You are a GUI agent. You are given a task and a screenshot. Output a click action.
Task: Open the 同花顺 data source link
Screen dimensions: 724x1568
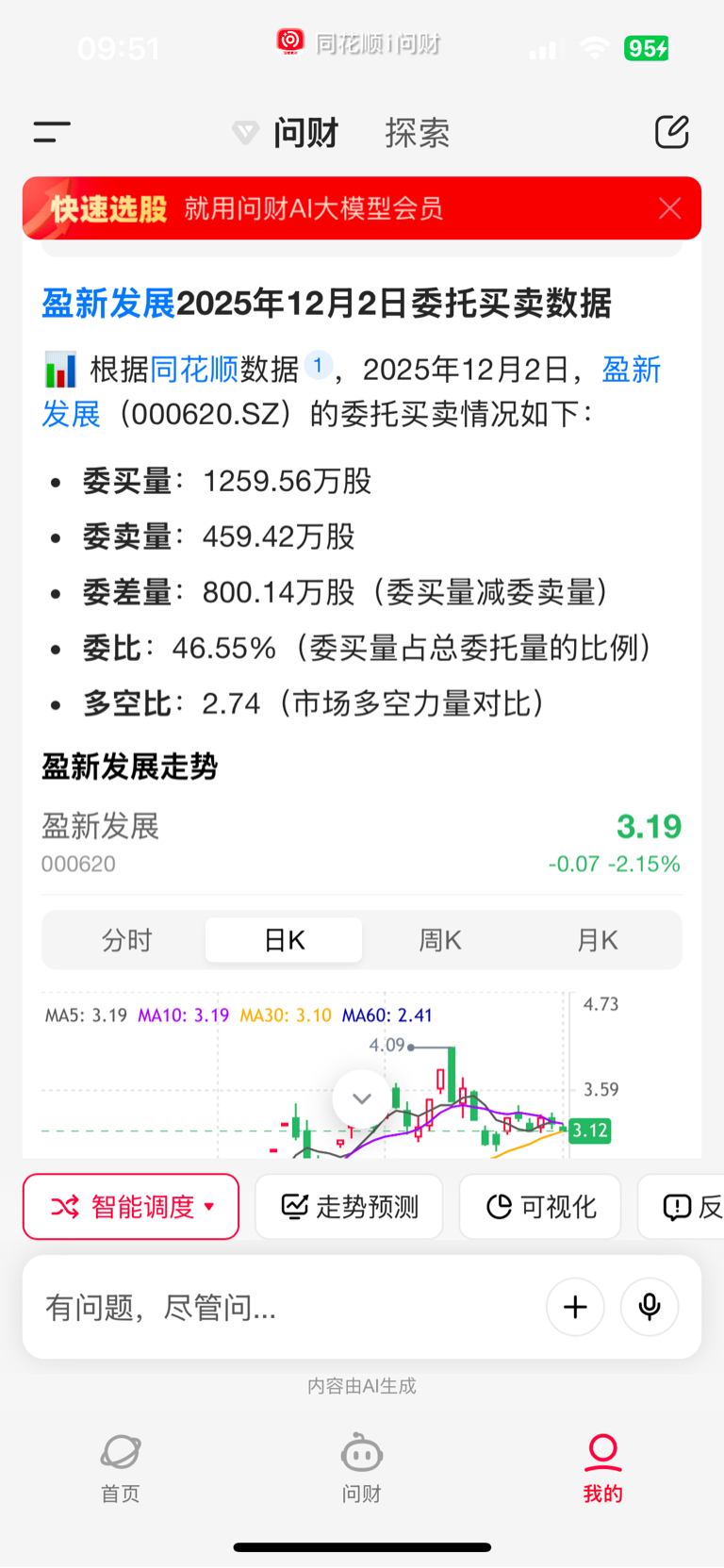pos(194,369)
